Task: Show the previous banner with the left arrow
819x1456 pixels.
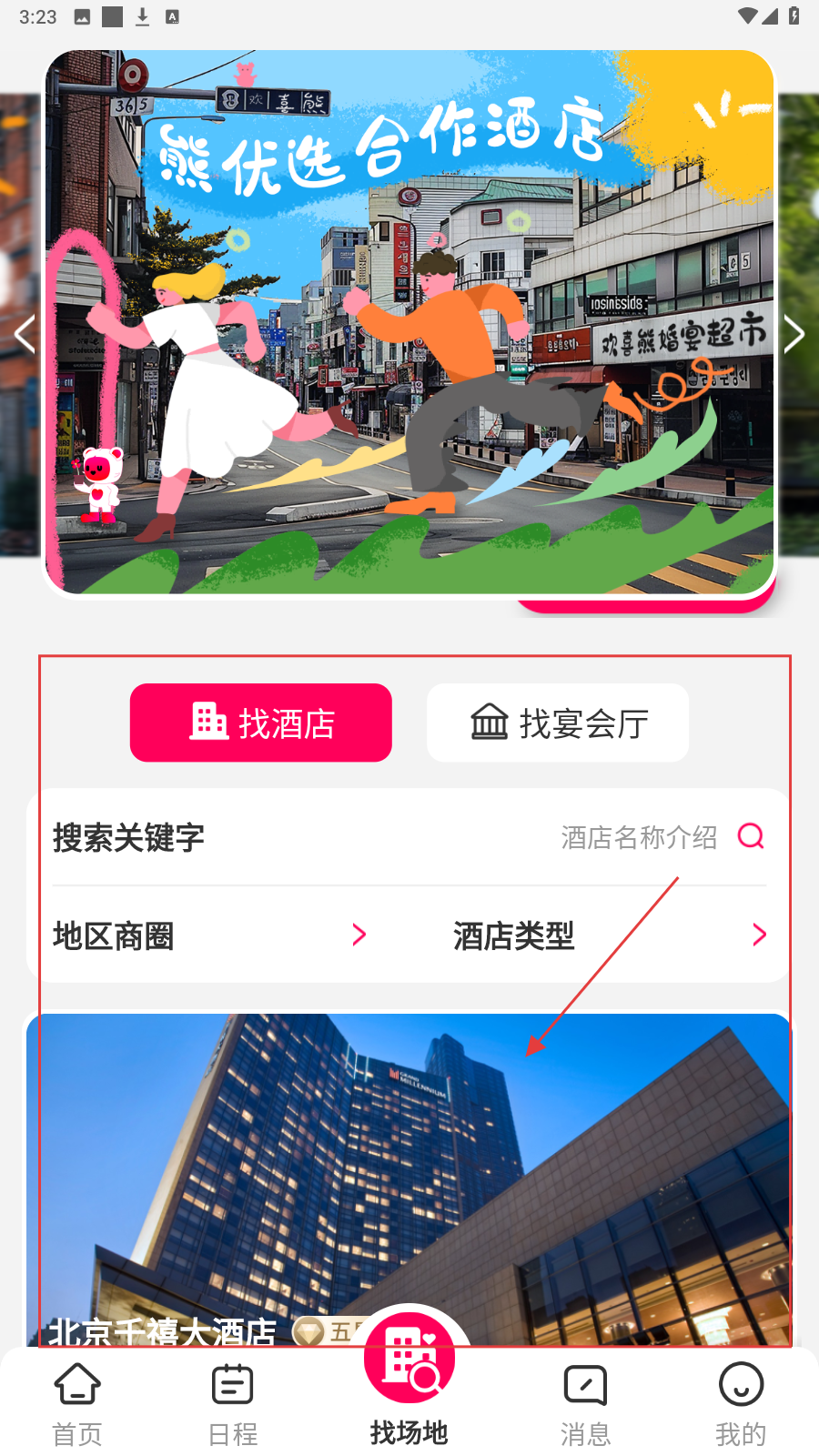Action: (x=25, y=334)
